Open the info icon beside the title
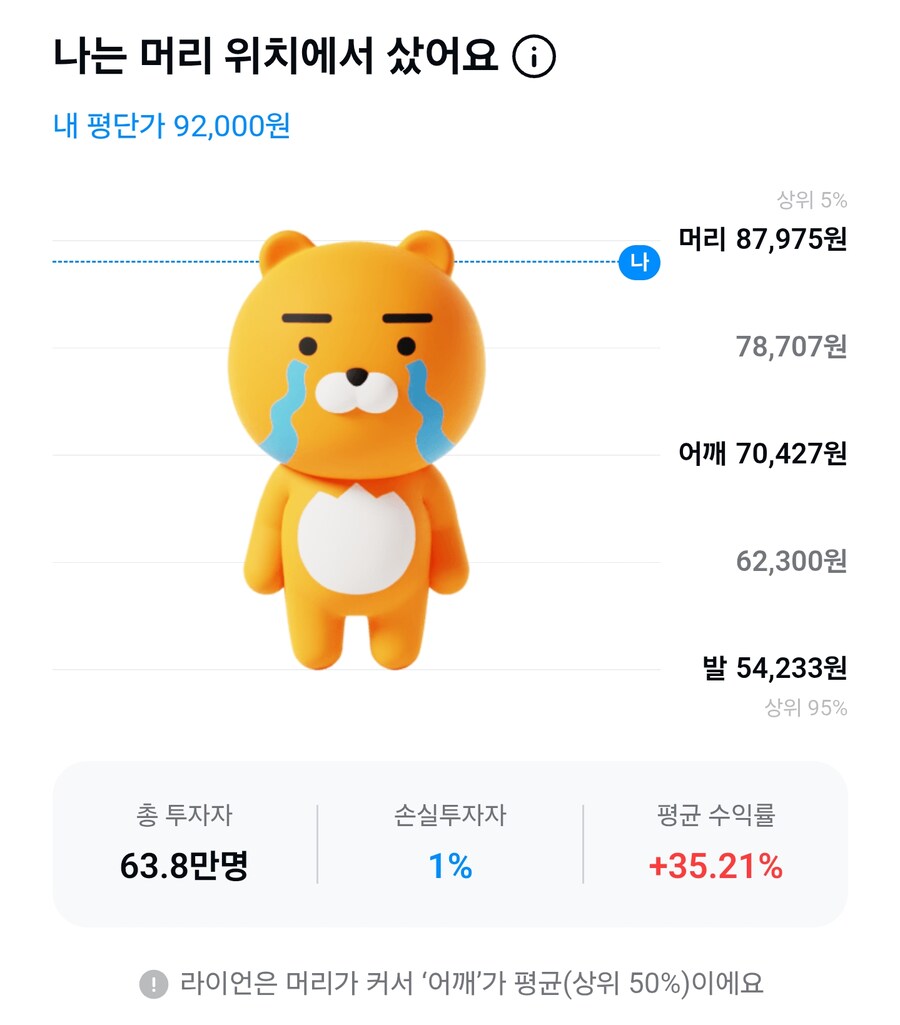 pos(534,58)
